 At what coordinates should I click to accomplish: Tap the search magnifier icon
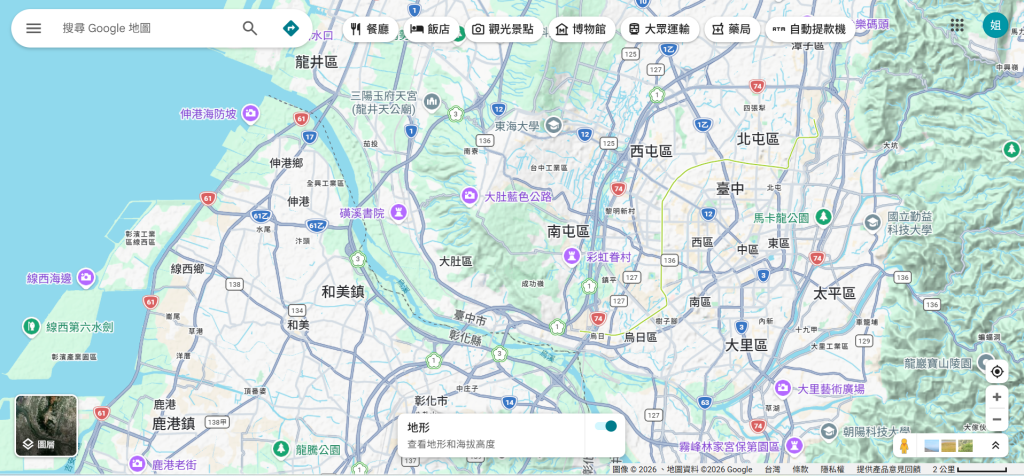pos(250,28)
